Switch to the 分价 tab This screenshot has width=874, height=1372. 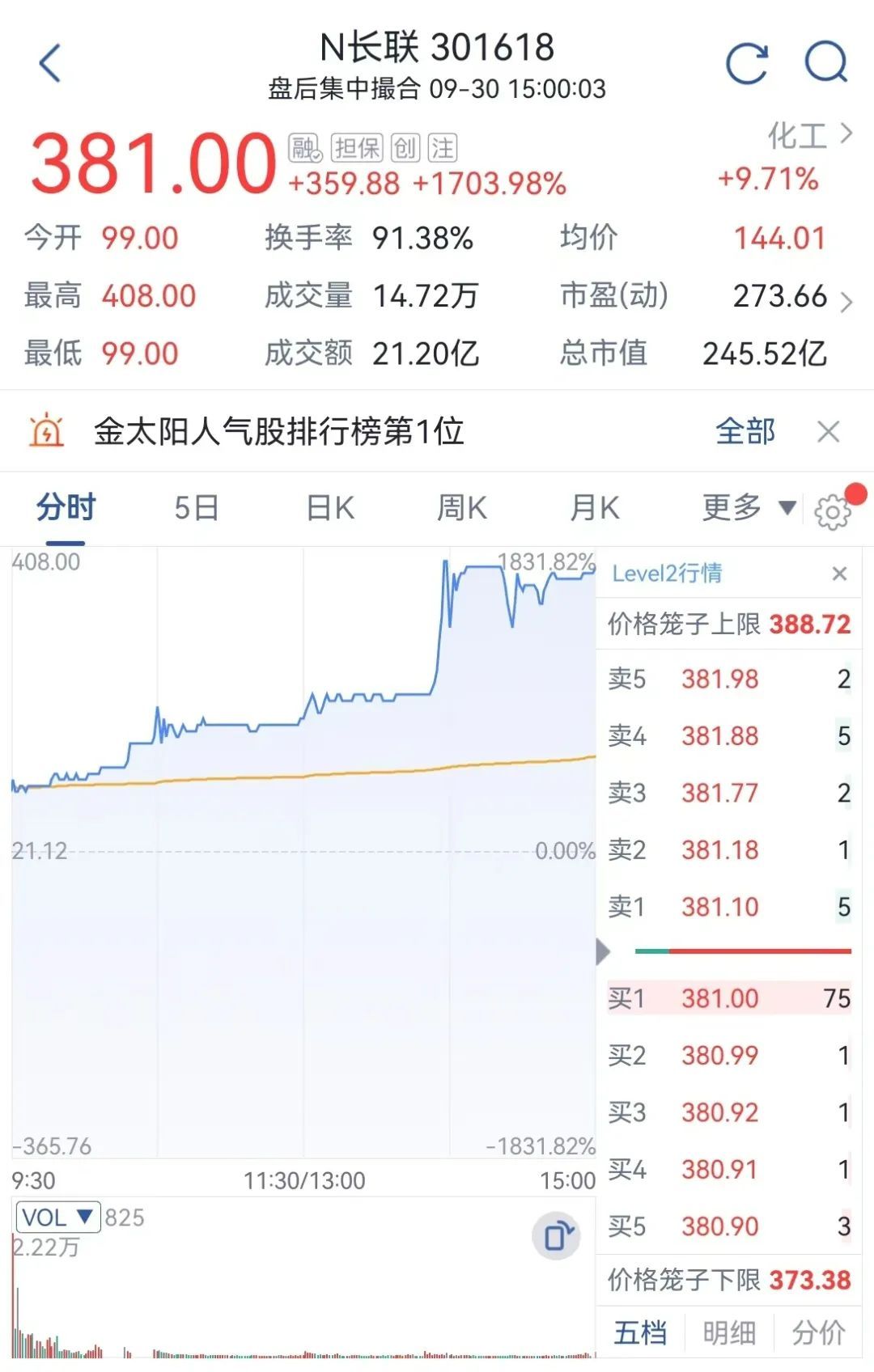click(x=818, y=1332)
